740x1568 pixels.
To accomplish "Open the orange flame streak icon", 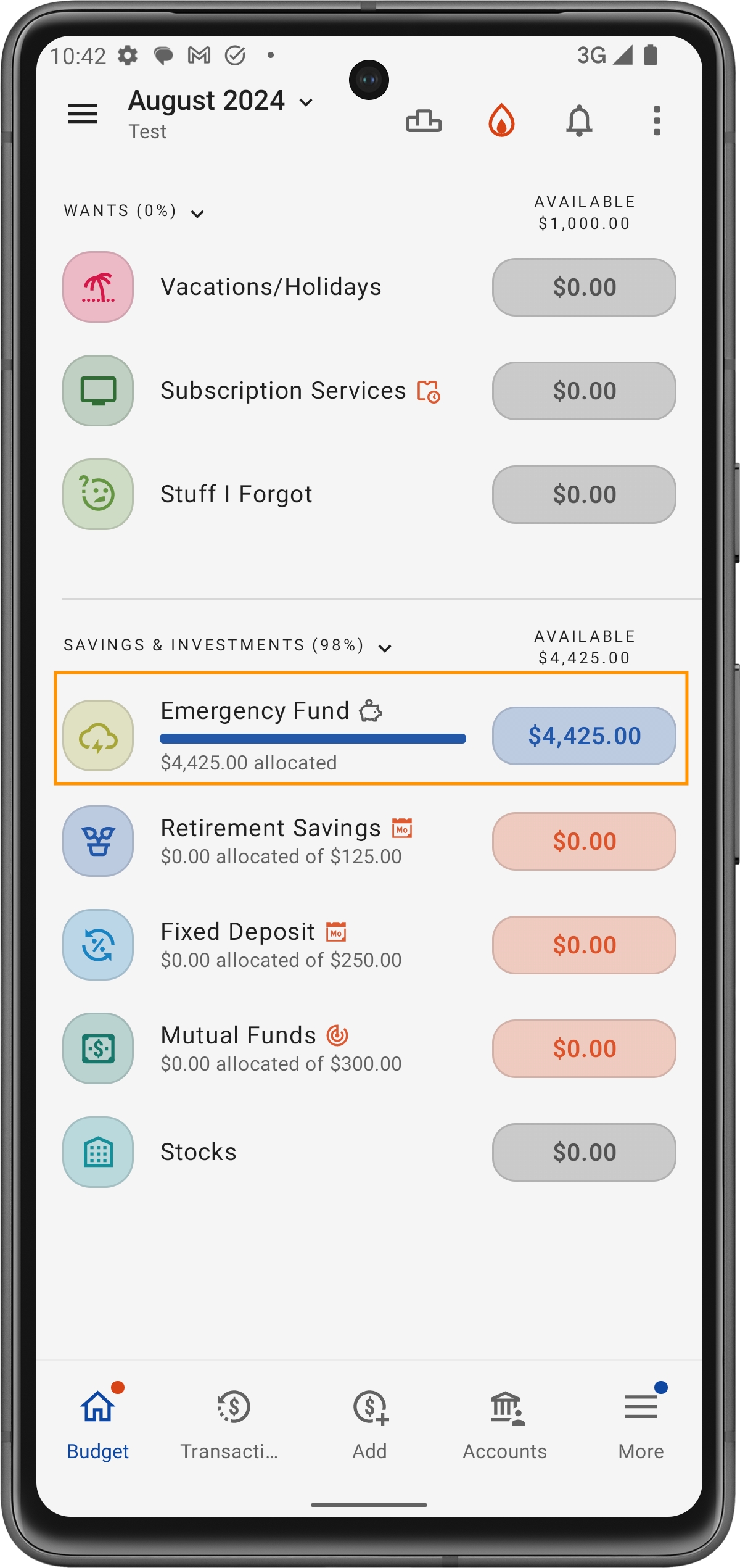I will tap(501, 120).
